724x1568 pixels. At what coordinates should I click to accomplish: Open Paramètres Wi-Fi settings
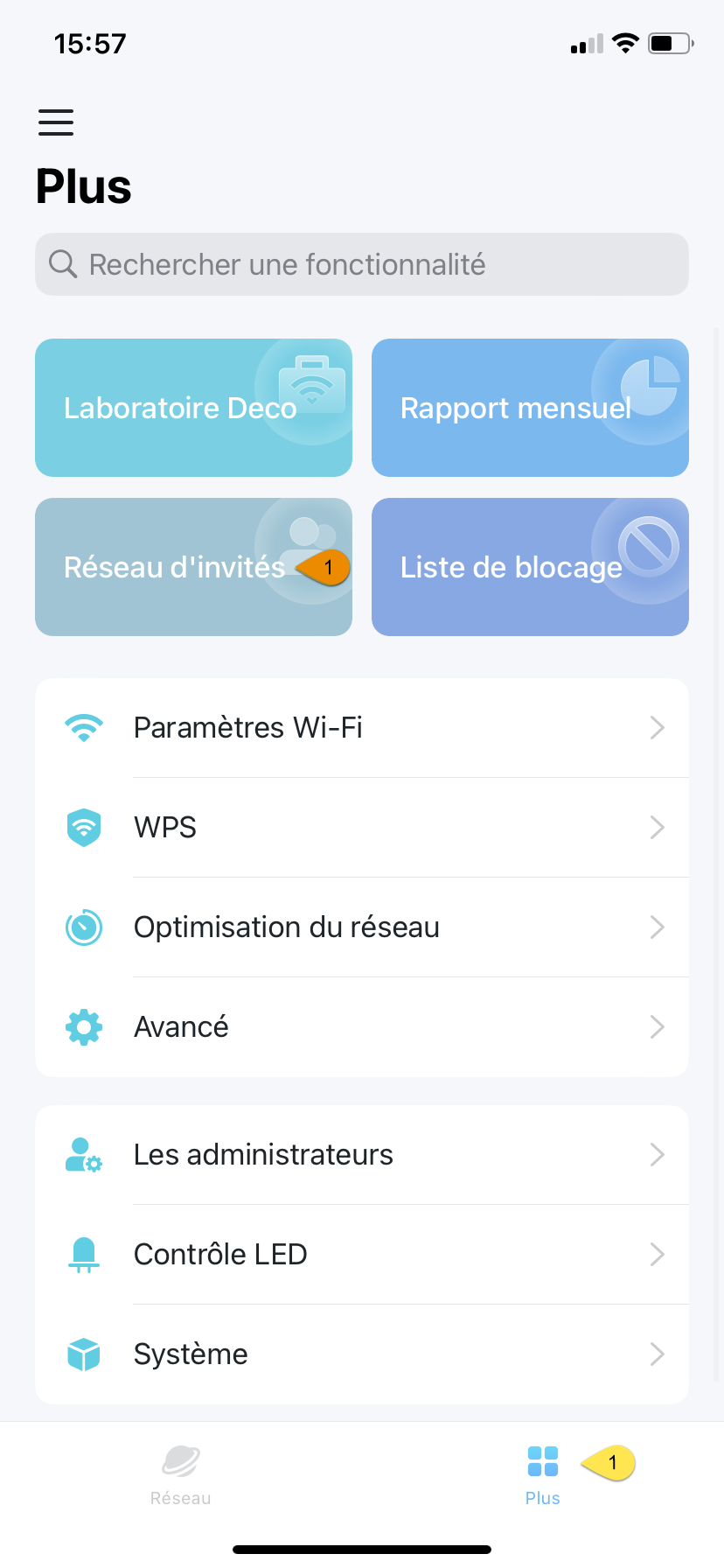362,728
